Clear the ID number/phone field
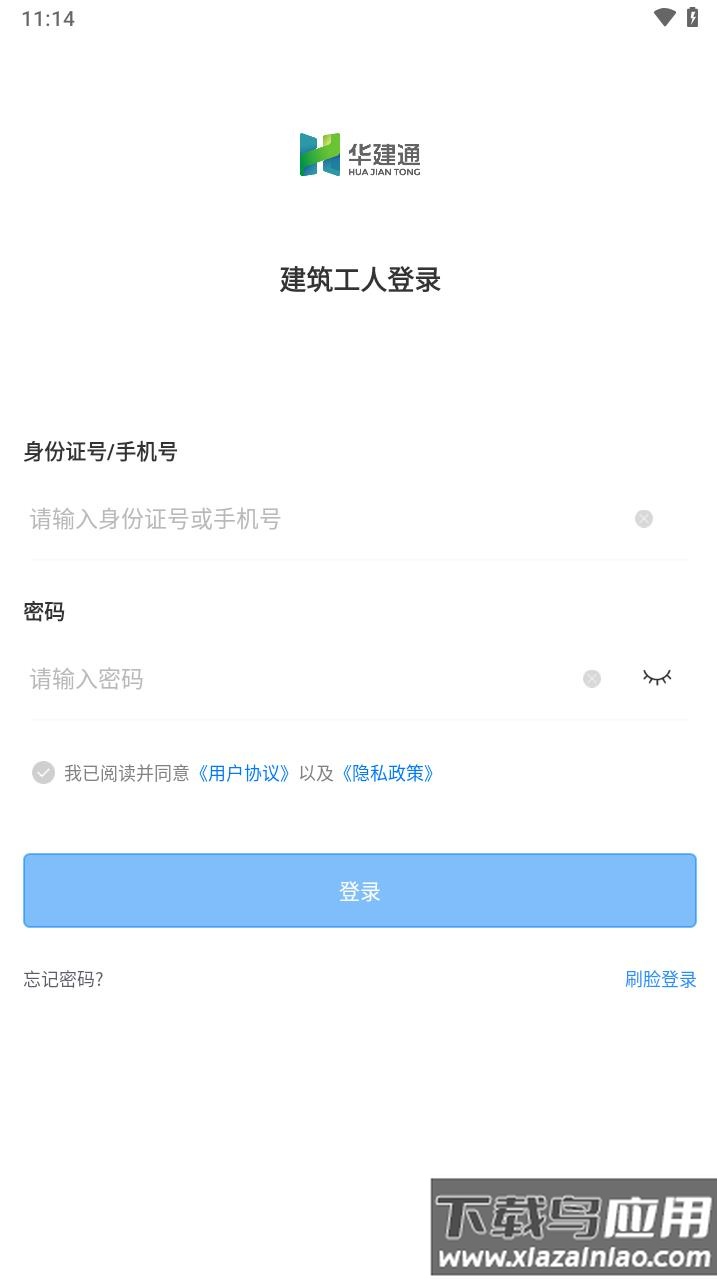Screen dimensions: 720x1280 click(x=644, y=519)
